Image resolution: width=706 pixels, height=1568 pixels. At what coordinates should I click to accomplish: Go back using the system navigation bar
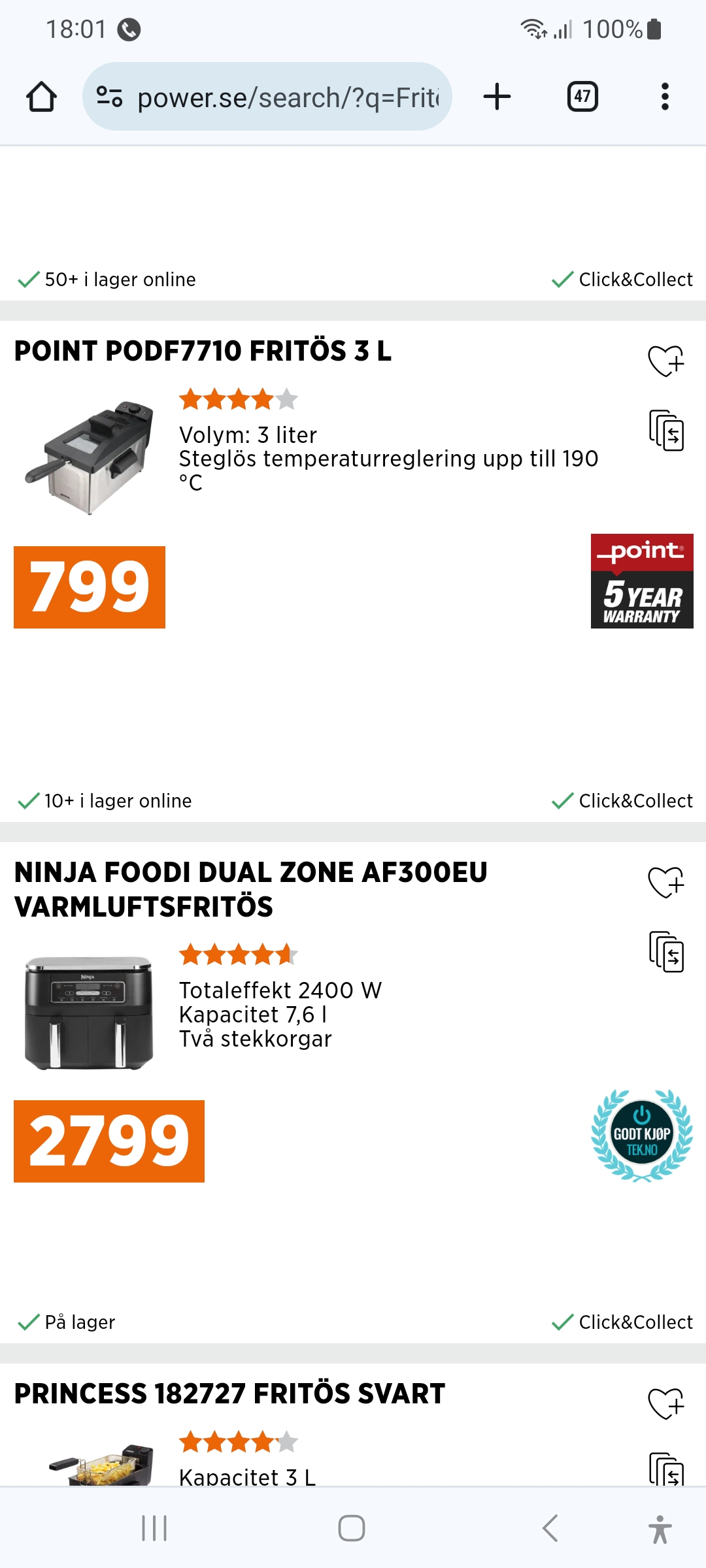[x=550, y=1528]
